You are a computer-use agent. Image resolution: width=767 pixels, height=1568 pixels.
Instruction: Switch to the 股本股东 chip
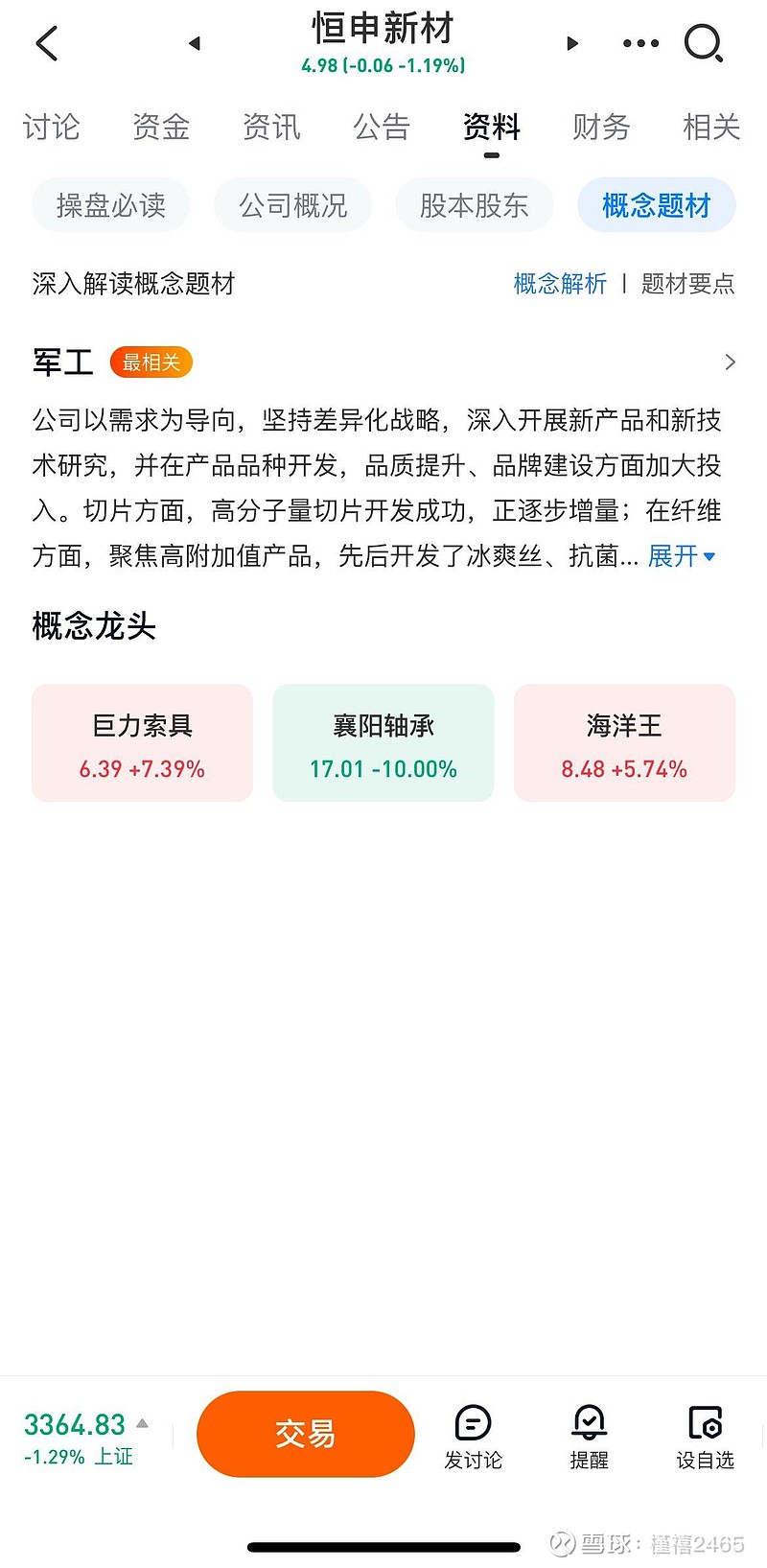pos(475,205)
